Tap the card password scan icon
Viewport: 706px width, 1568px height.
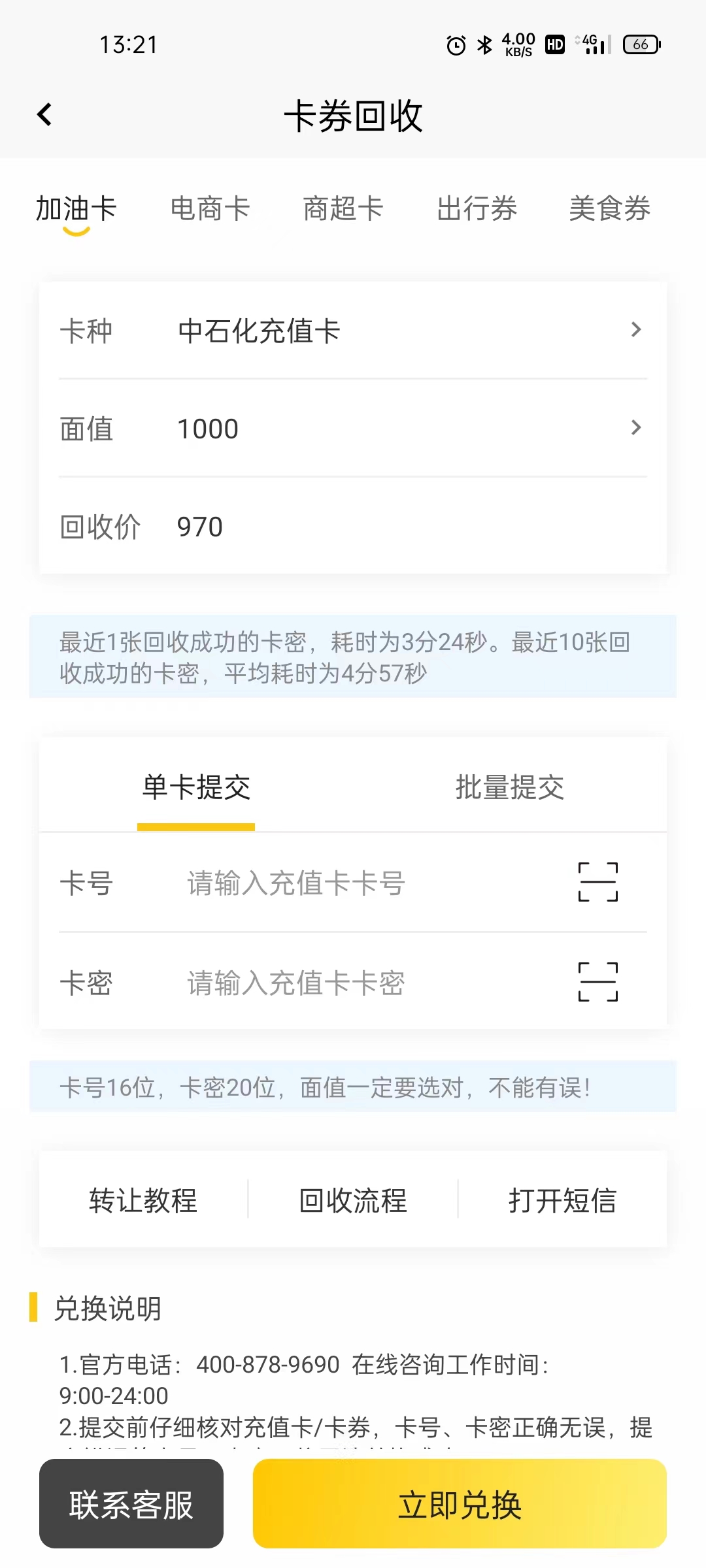pos(598,982)
